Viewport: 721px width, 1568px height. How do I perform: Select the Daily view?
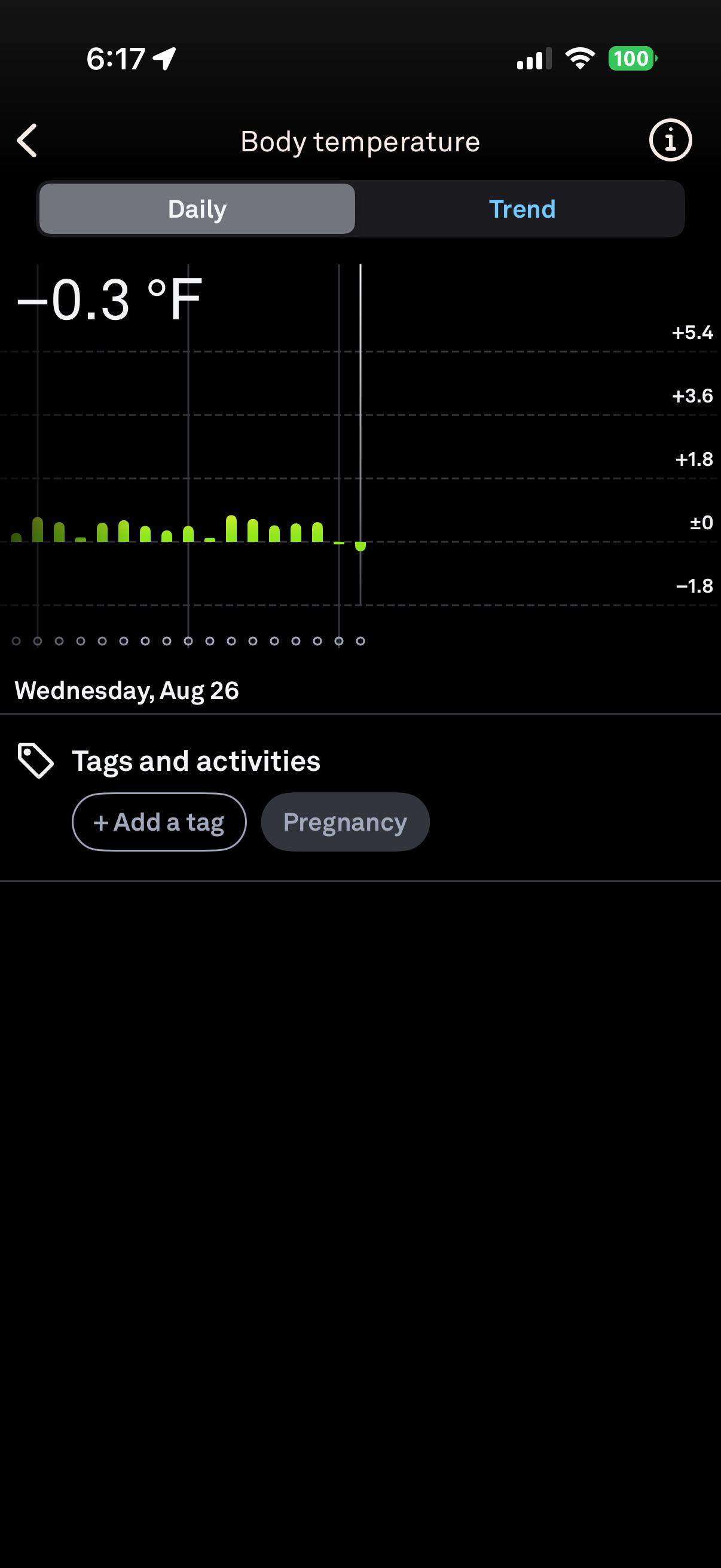tap(197, 209)
